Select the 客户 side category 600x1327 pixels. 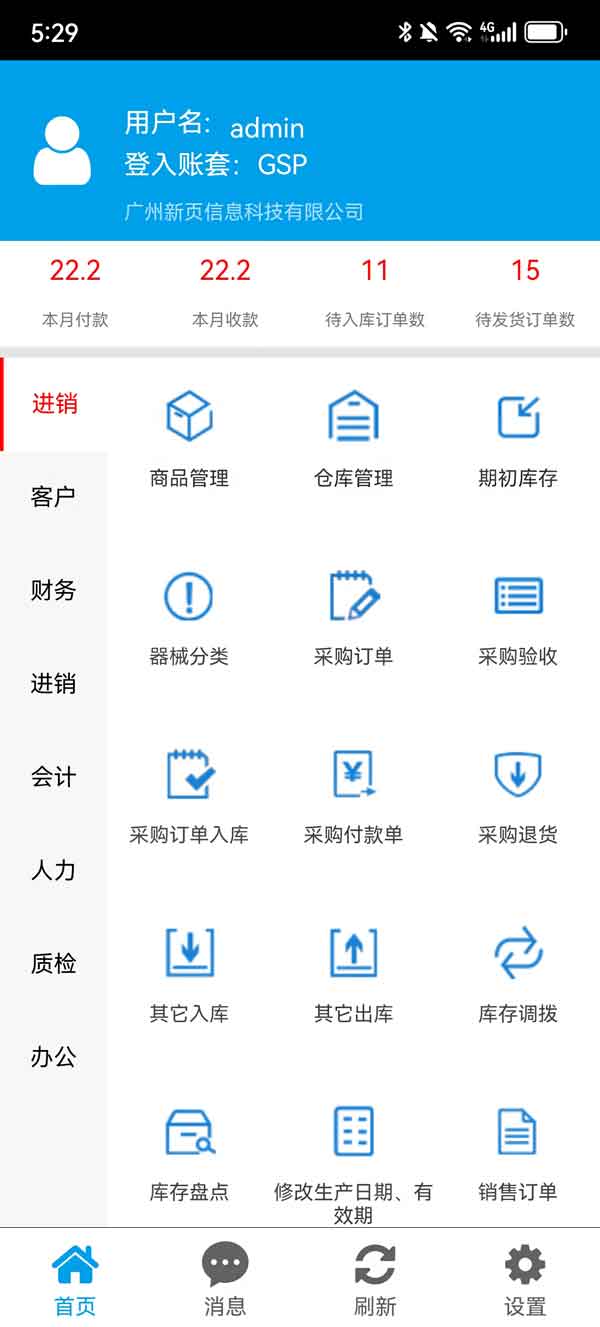coord(53,497)
